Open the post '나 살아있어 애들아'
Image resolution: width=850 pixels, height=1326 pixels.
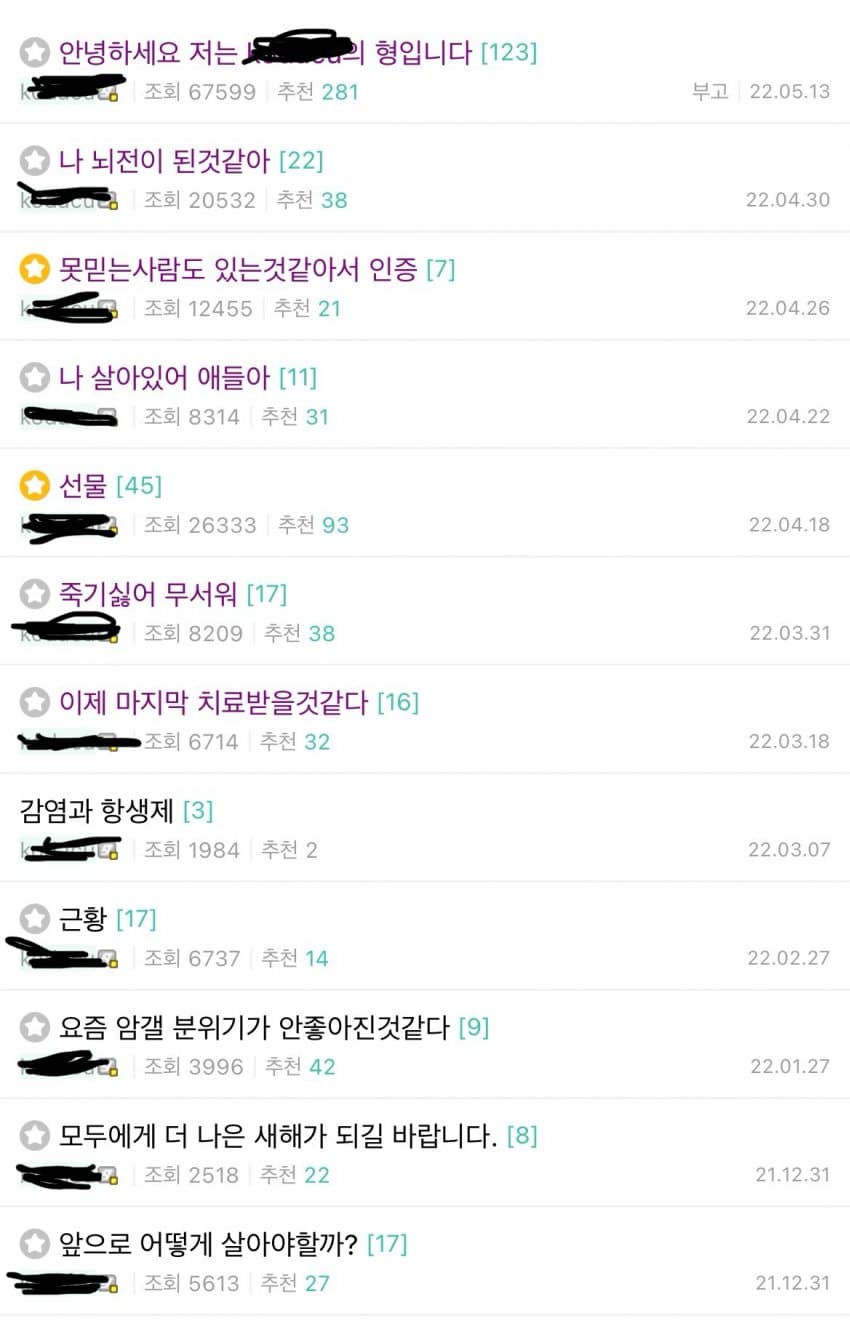tap(164, 377)
